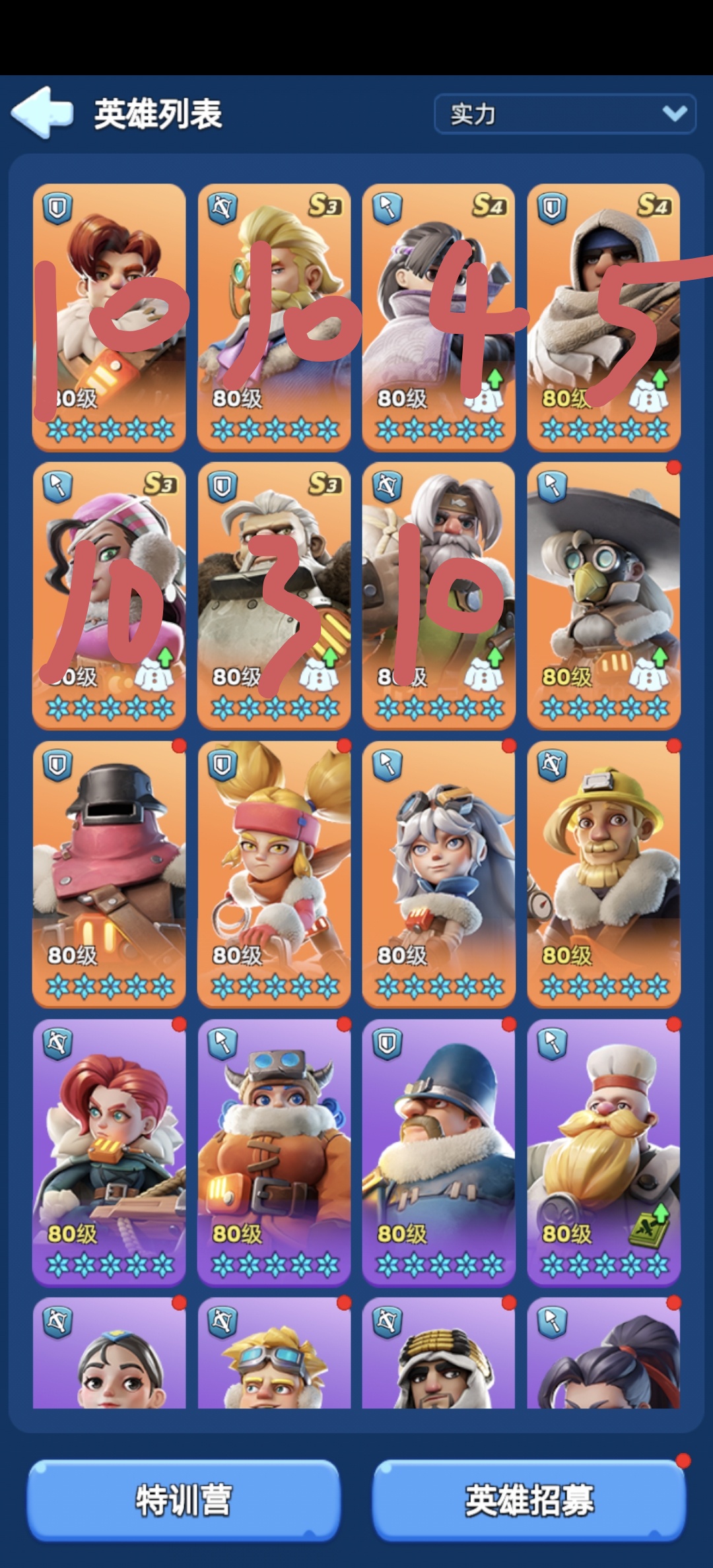This screenshot has width=713, height=1568.
Task: Open the 特训营 training camp
Action: click(x=184, y=1500)
